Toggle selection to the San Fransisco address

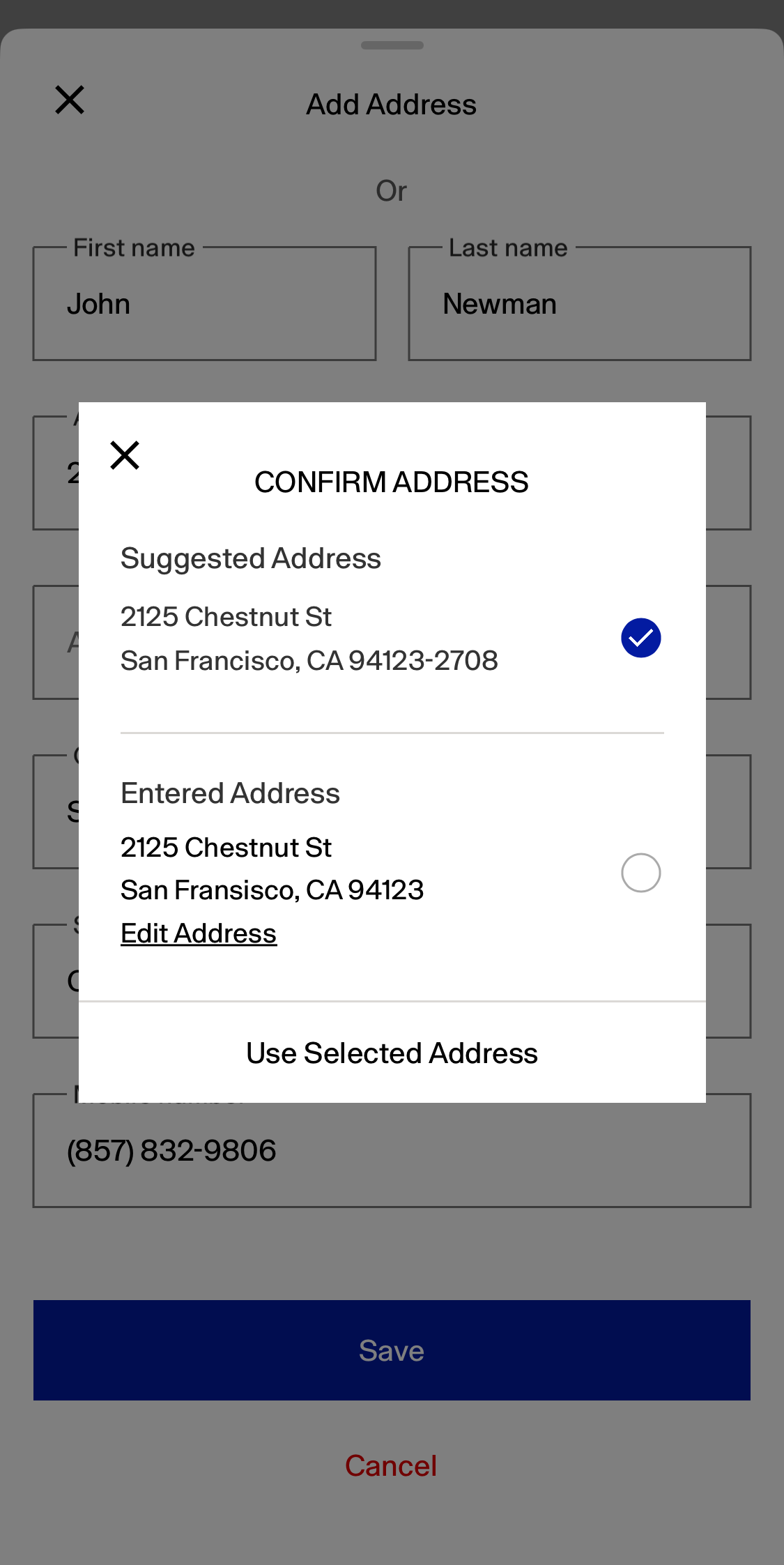tap(640, 873)
